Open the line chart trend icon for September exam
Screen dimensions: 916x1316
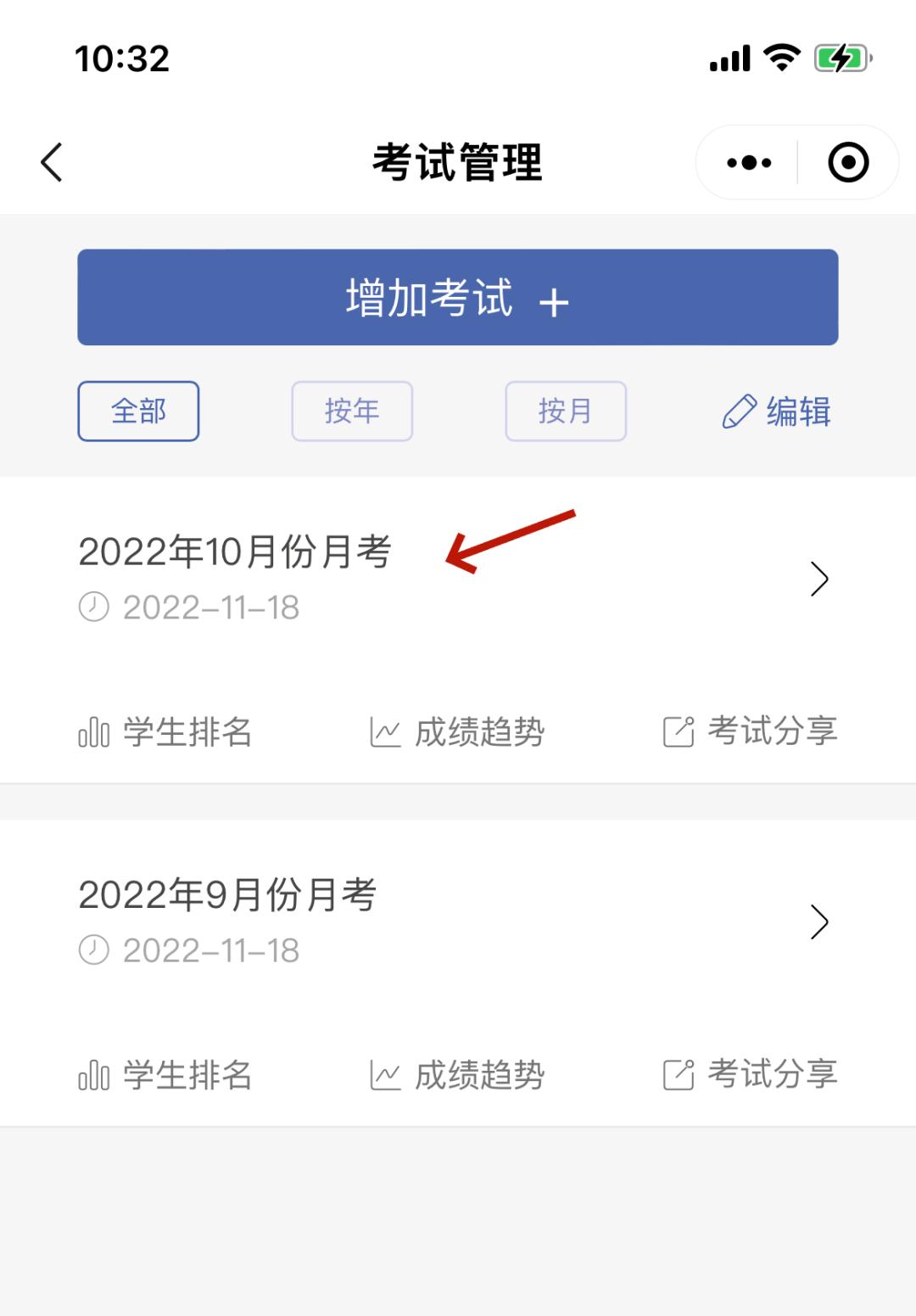click(387, 1074)
